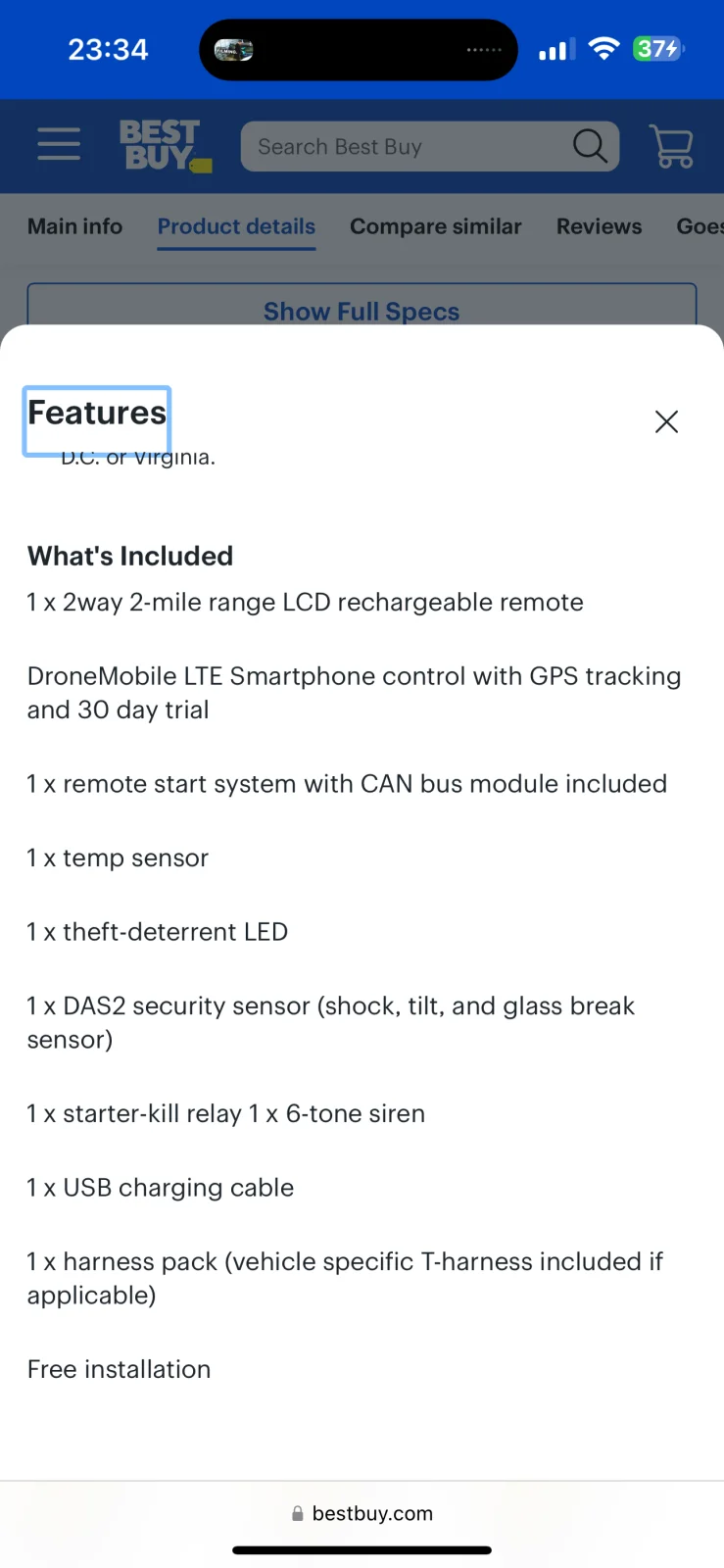Tap the Show Full Specs button

[362, 306]
